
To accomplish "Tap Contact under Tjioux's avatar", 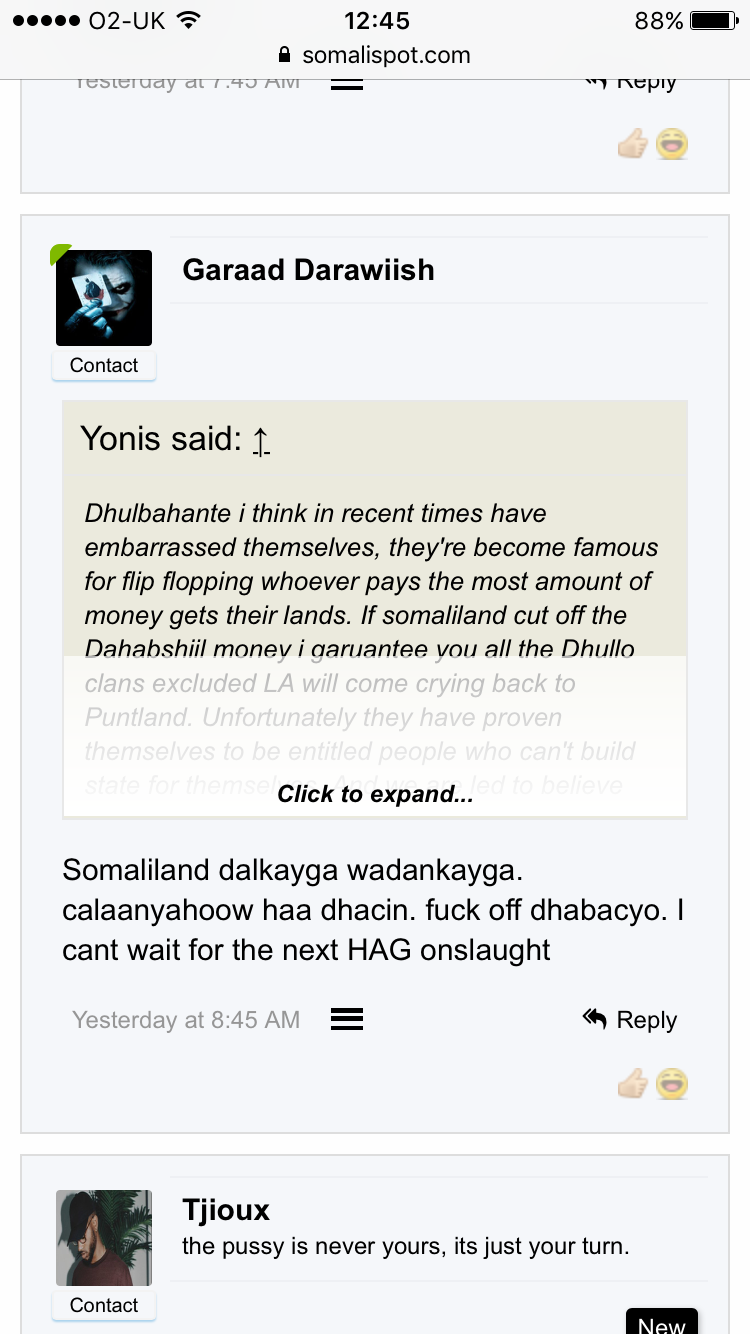I will click(x=104, y=1305).
